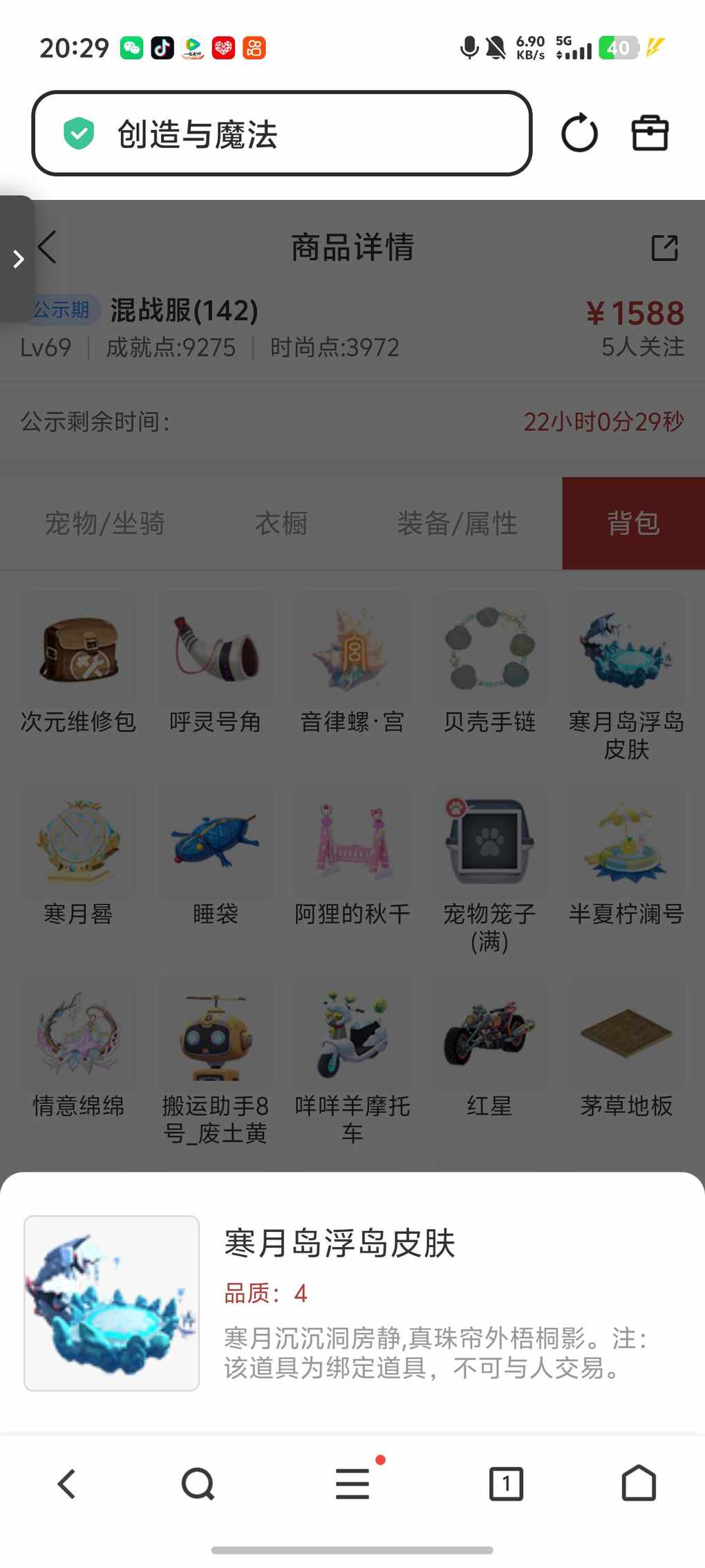The height and width of the screenshot is (1568, 705).
Task: Go back from 商品详情 page
Action: (x=47, y=247)
